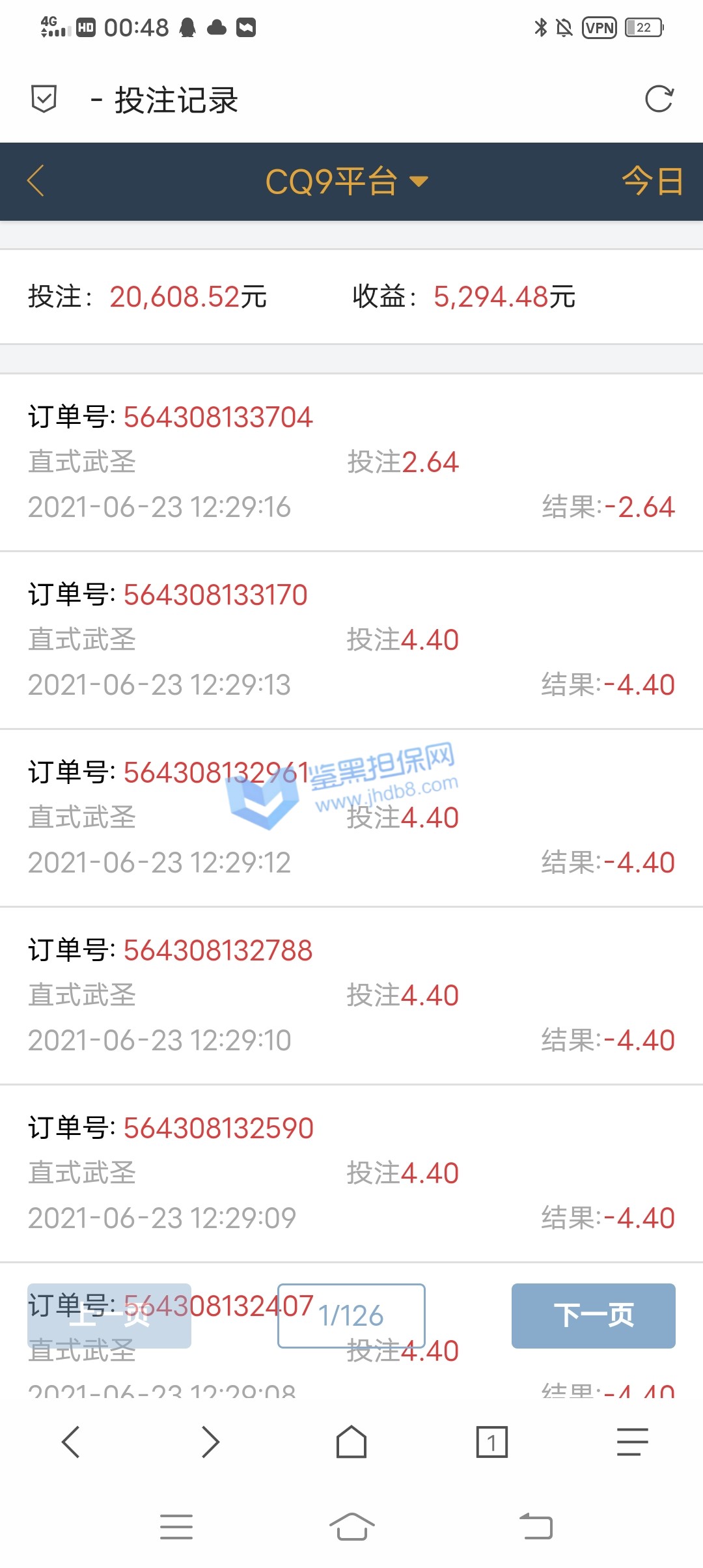Open the browser menu
703x1568 pixels.
[632, 1442]
